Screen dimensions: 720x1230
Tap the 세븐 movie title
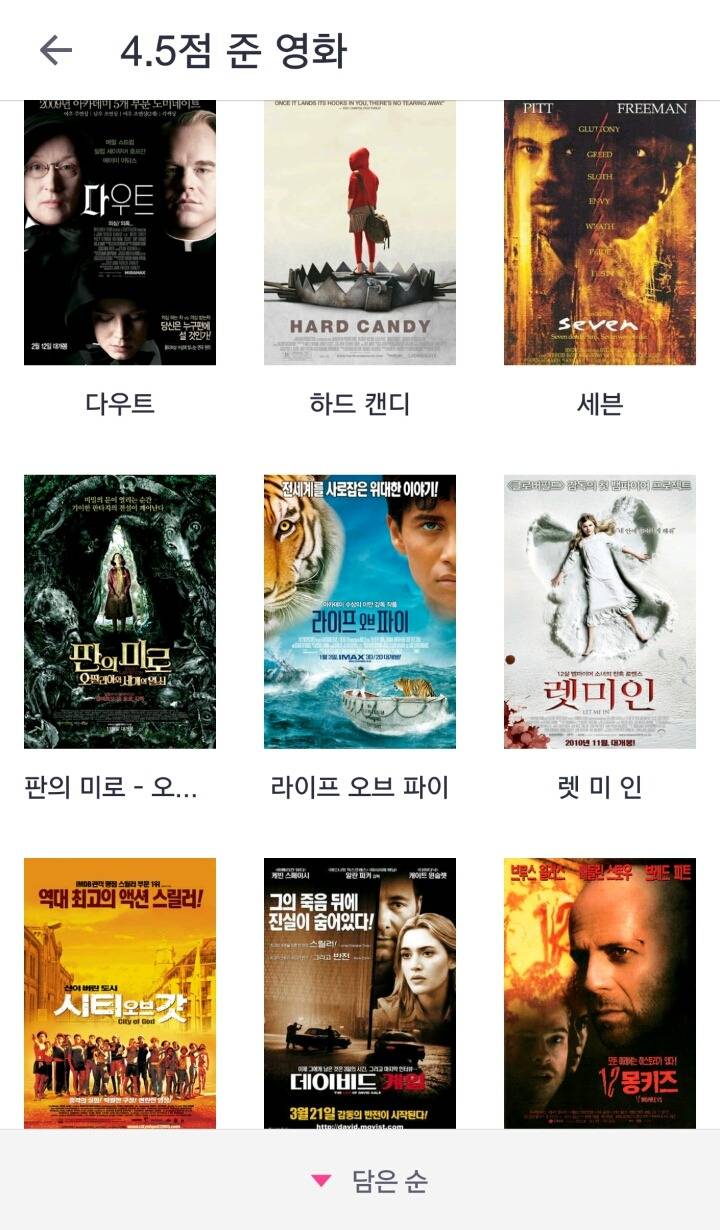point(600,398)
